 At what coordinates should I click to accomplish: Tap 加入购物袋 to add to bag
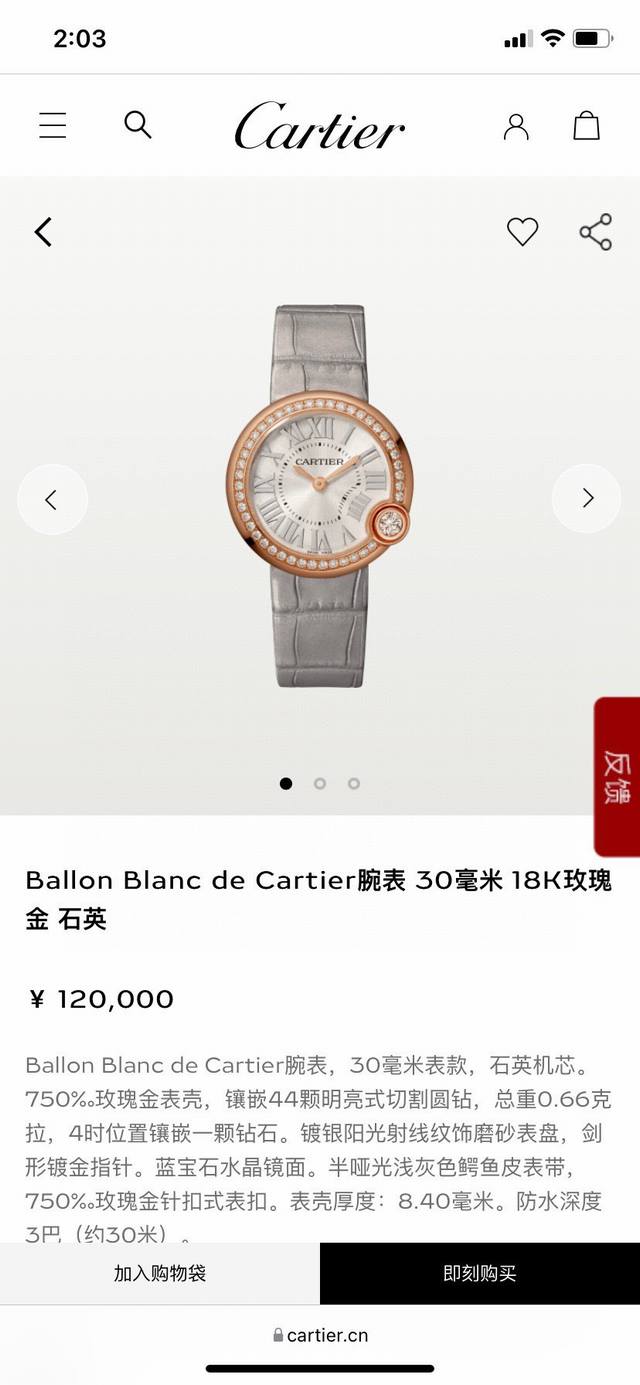point(160,1273)
